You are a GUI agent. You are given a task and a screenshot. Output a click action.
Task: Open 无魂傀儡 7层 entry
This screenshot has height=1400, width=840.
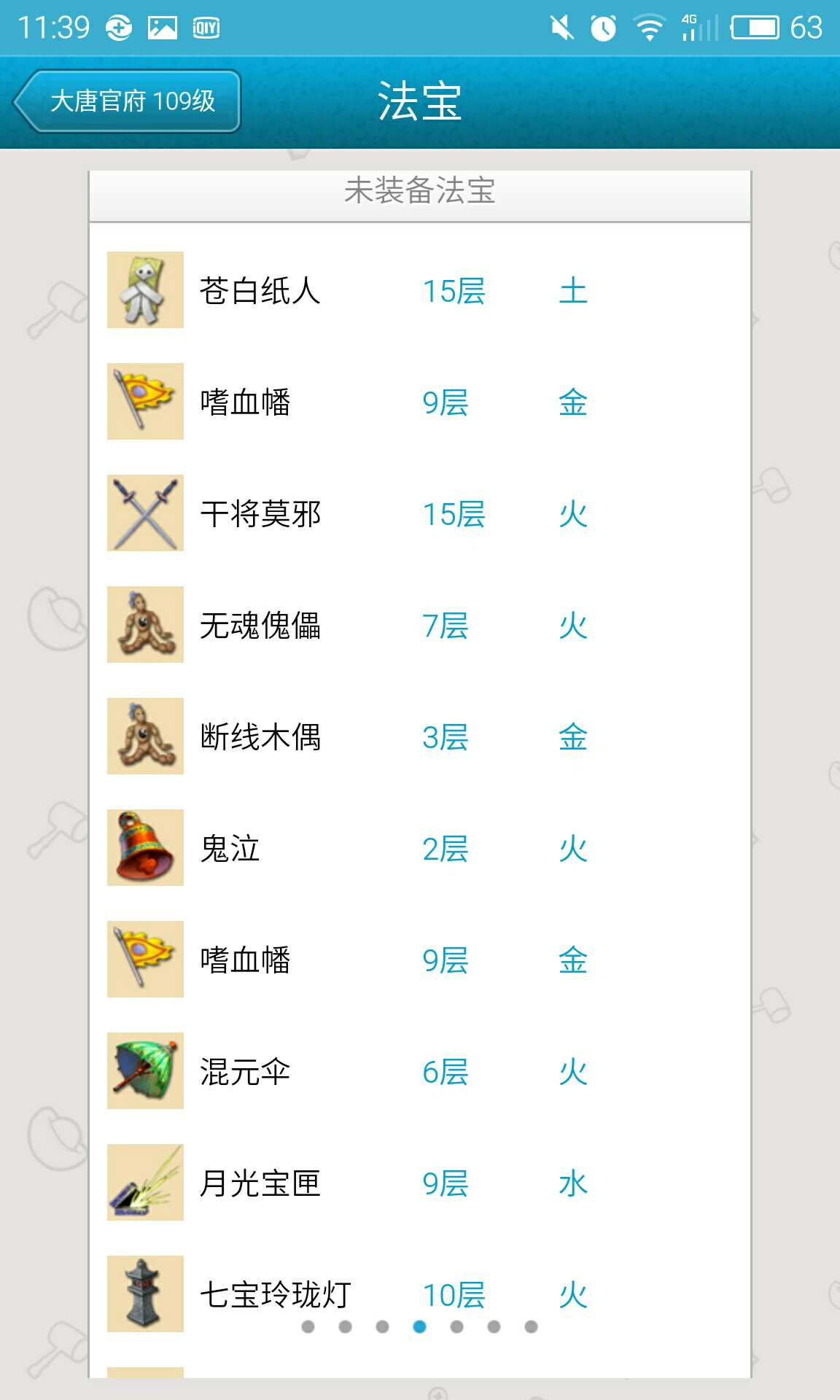(419, 625)
